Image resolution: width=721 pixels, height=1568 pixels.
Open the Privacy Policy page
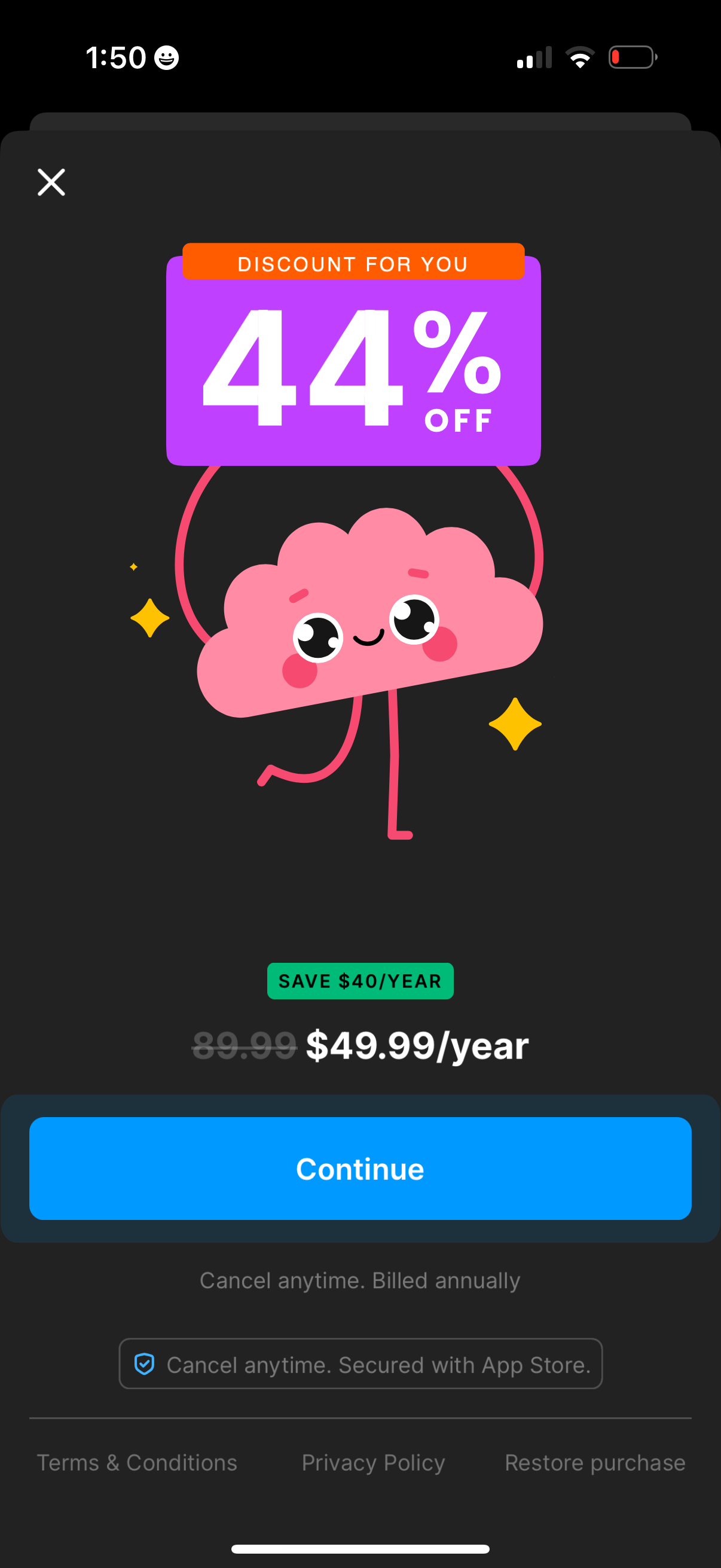click(373, 1462)
